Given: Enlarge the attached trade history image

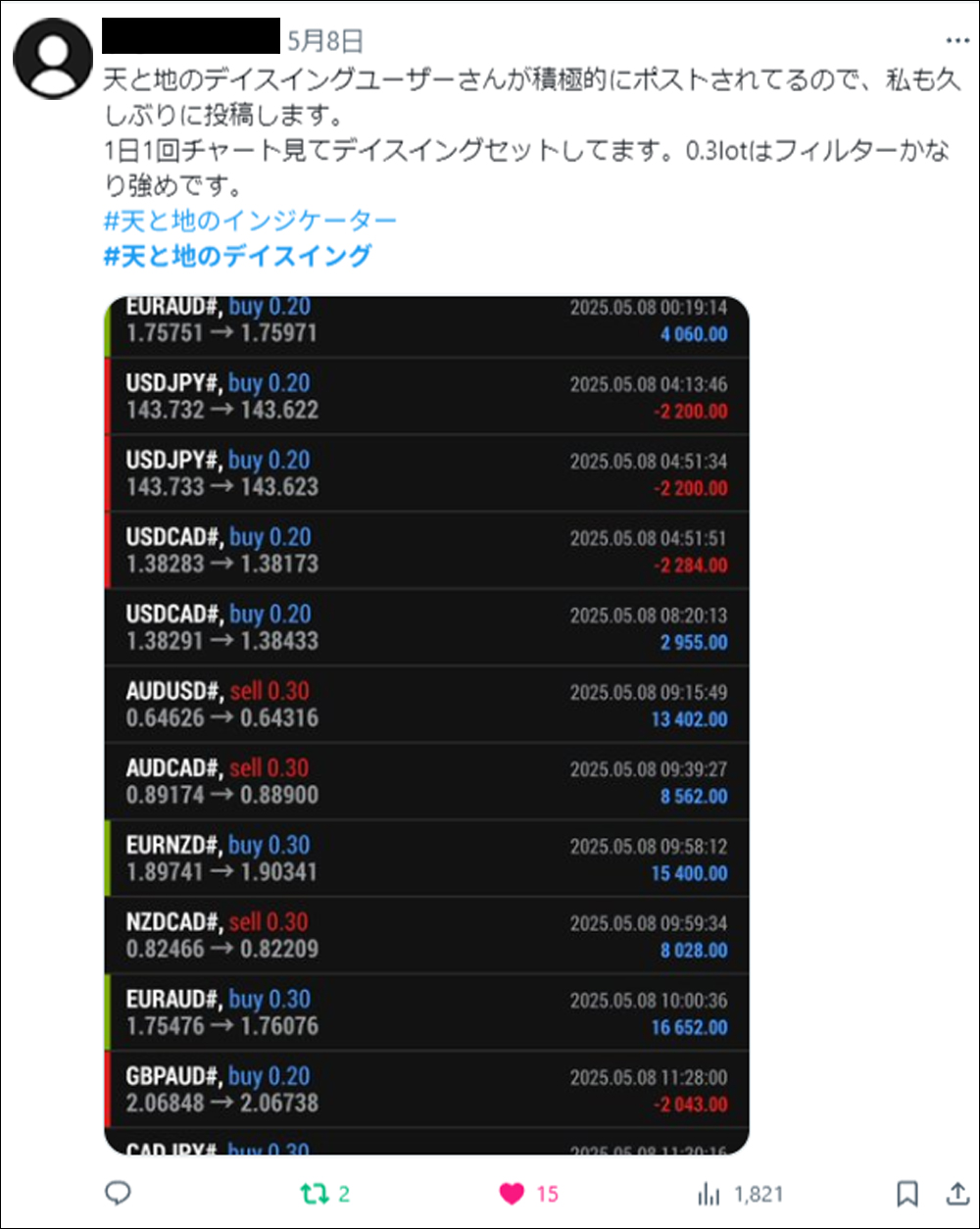Looking at the screenshot, I should point(426,725).
